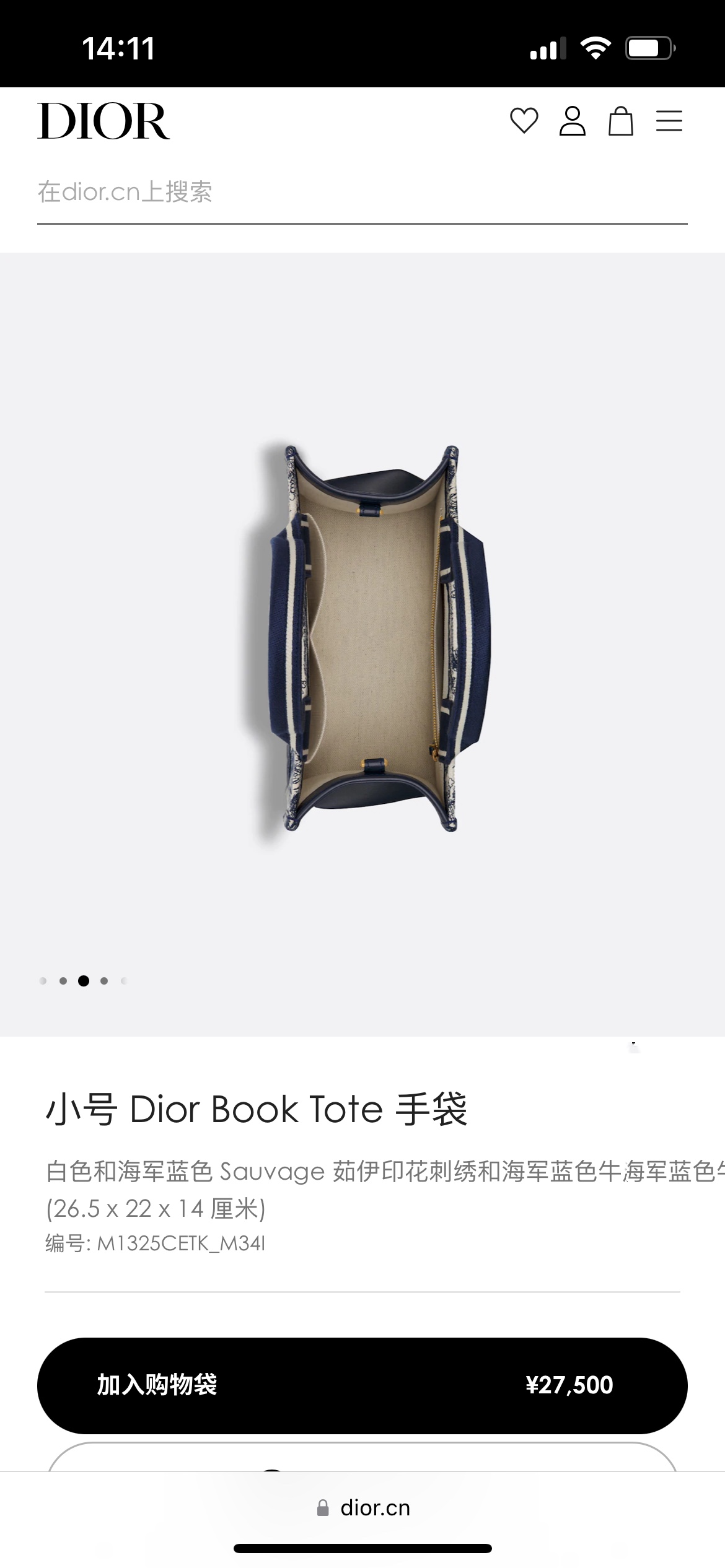Open the account profile icon
The image size is (725, 1568).
tap(572, 121)
